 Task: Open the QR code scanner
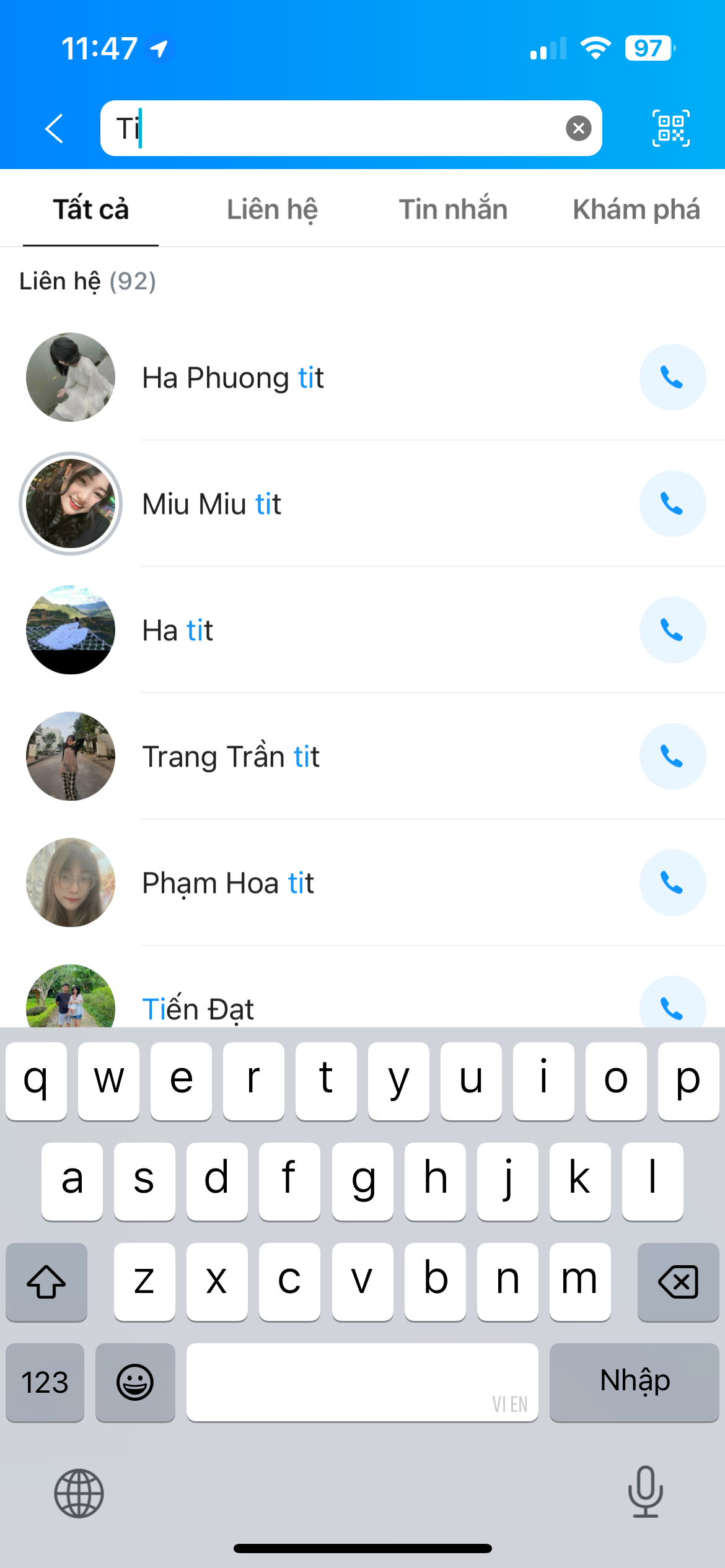670,128
